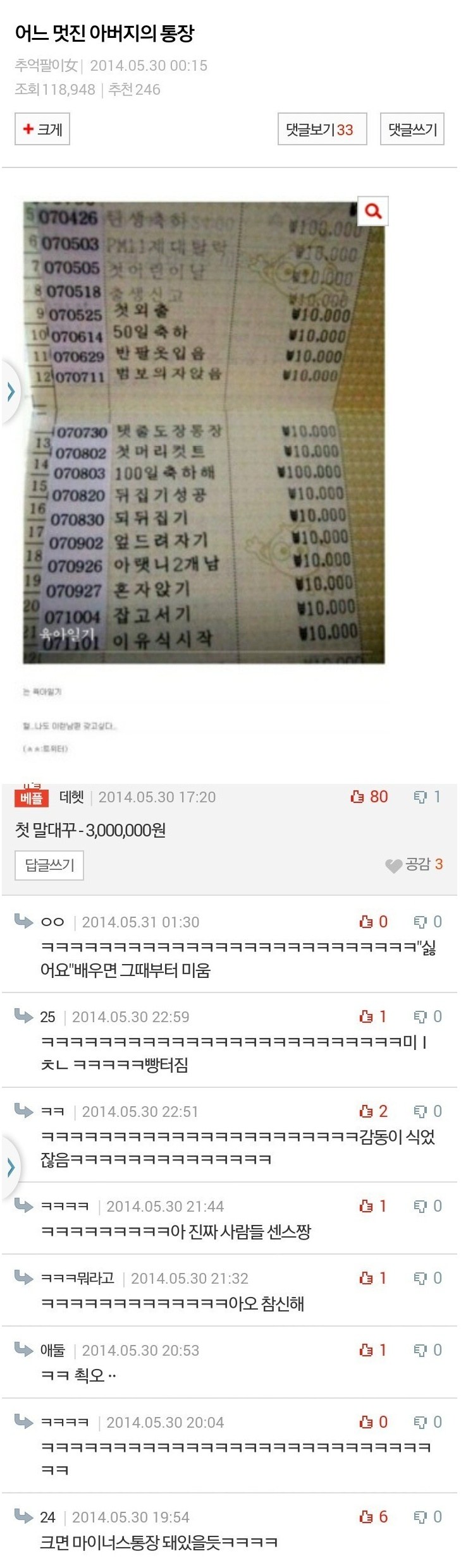This screenshot has width=461, height=1568.
Task: Upvote 애둘's reply
Action: pyautogui.click(x=373, y=1350)
